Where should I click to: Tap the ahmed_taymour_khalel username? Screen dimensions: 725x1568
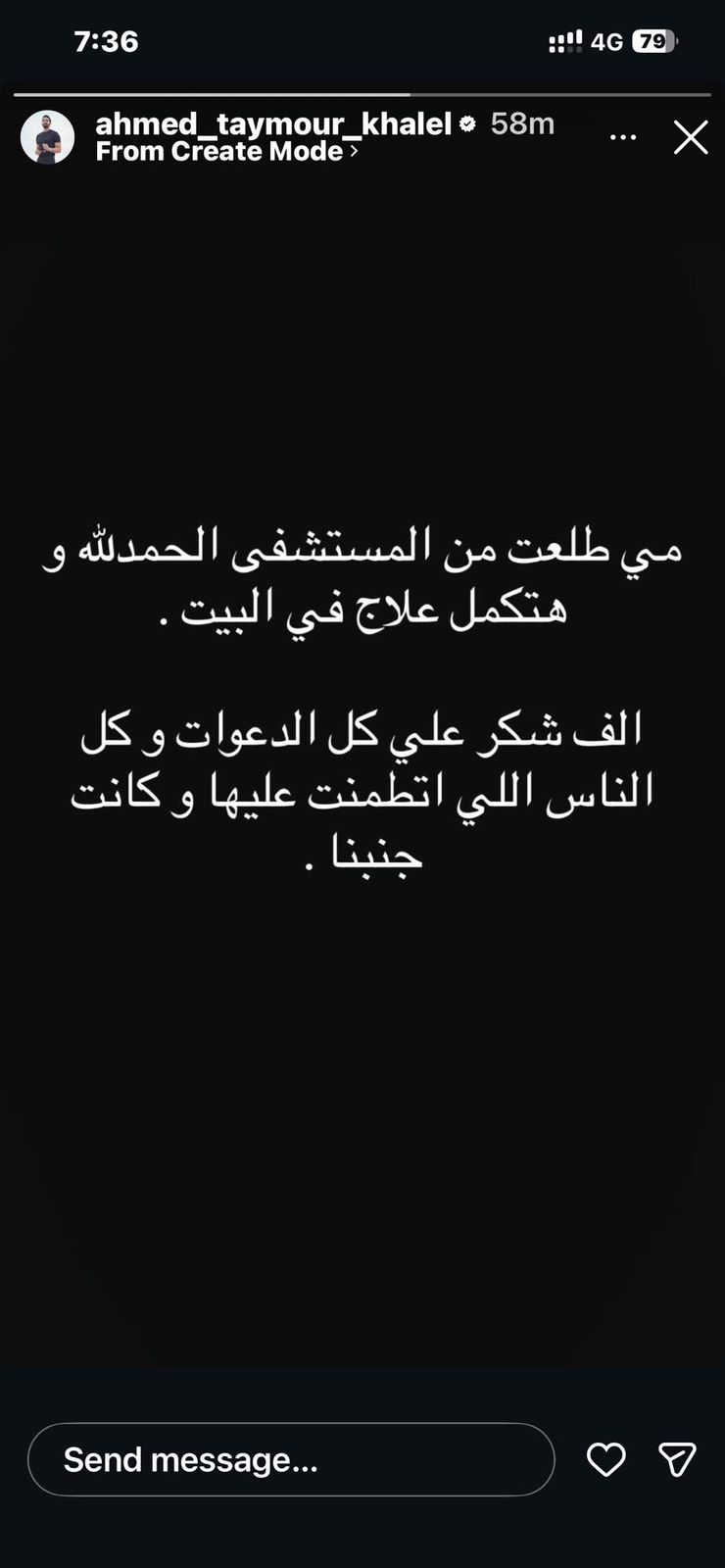pyautogui.click(x=273, y=123)
